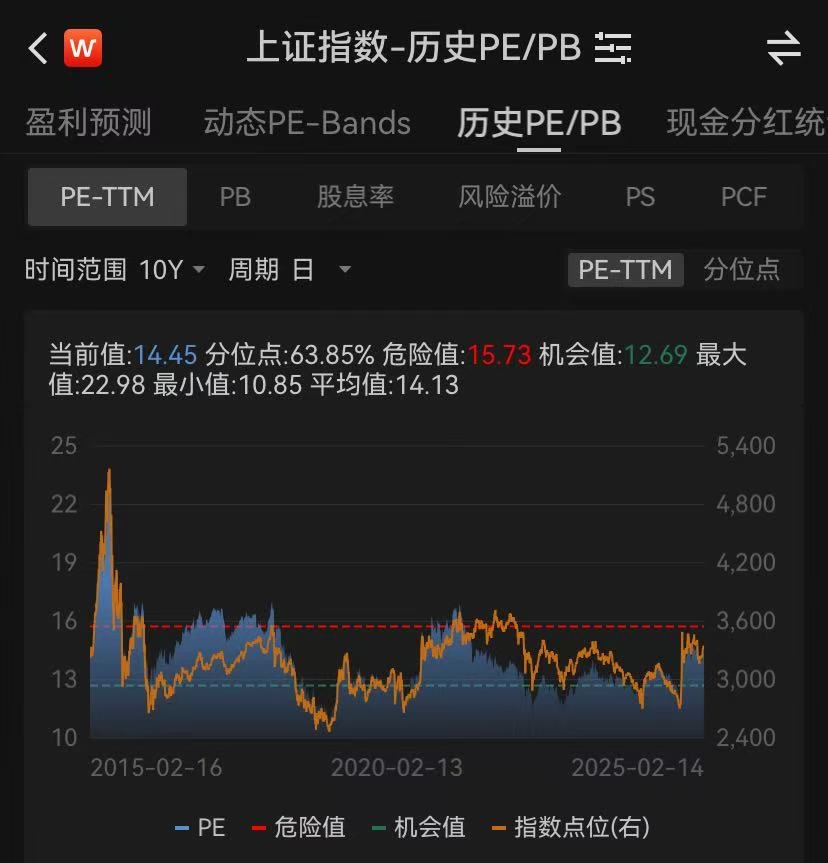This screenshot has height=863, width=828.
Task: Open the 现金分红统计 tab
Action: coord(745,123)
